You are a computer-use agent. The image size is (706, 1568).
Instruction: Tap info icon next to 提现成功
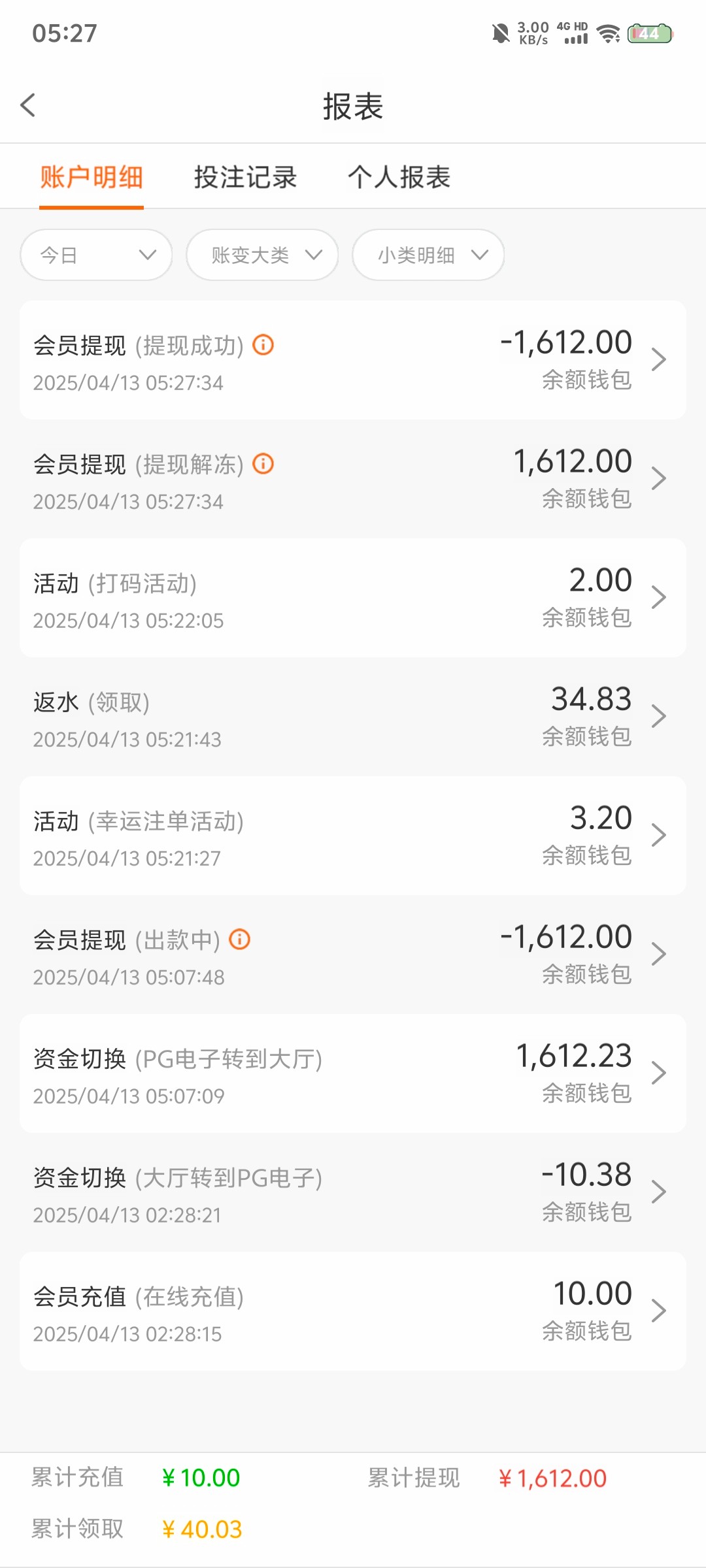coord(263,344)
